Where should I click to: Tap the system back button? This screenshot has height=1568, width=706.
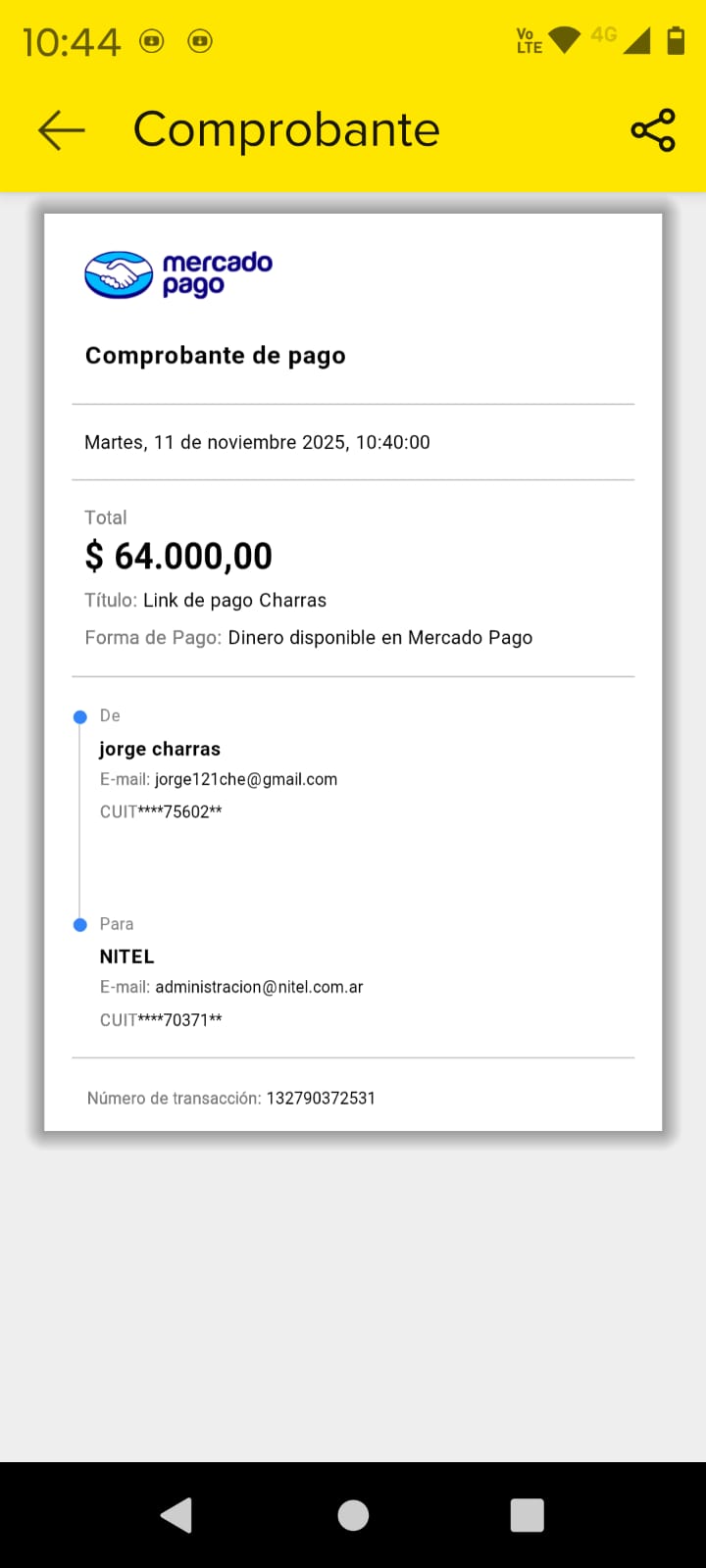pos(177,1515)
